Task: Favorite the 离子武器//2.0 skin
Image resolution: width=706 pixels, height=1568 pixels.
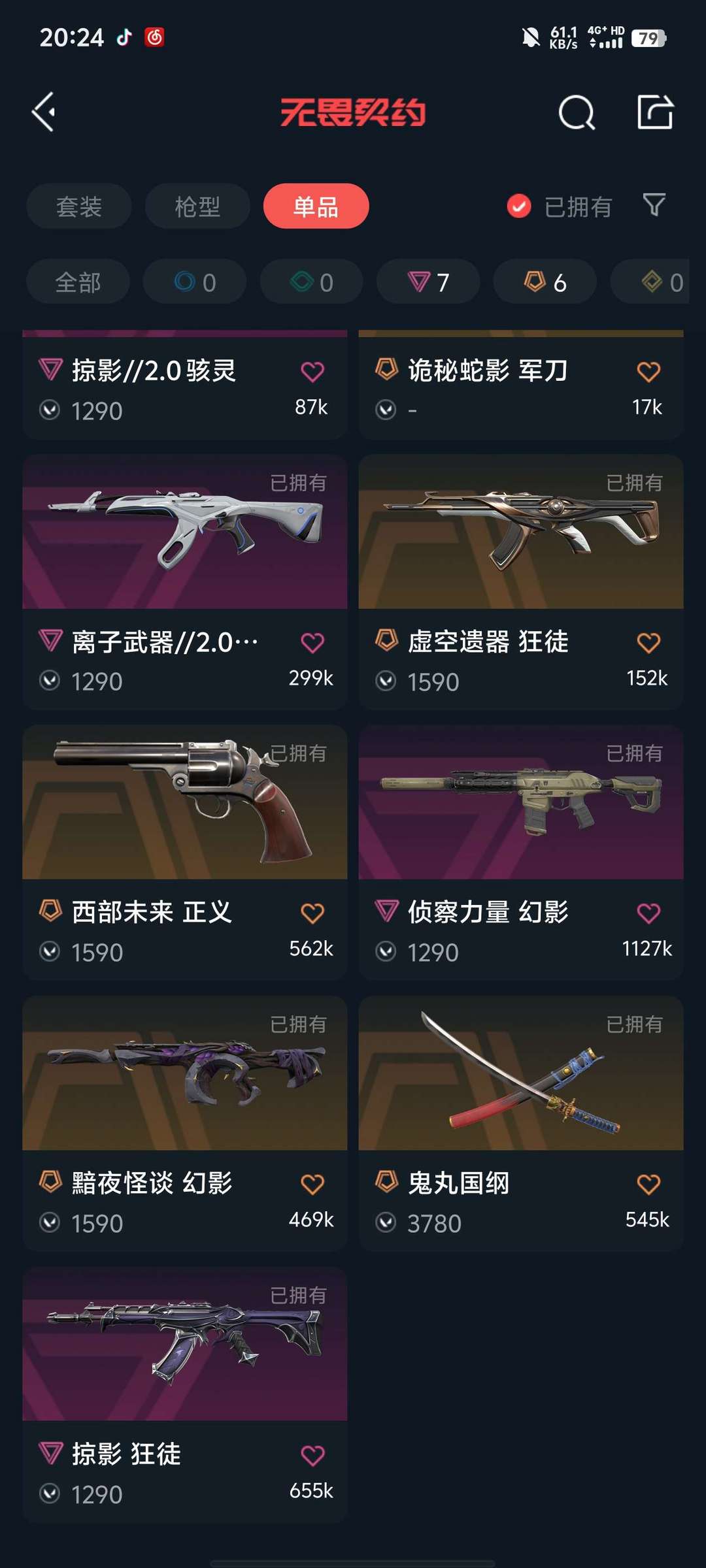Action: coord(312,642)
